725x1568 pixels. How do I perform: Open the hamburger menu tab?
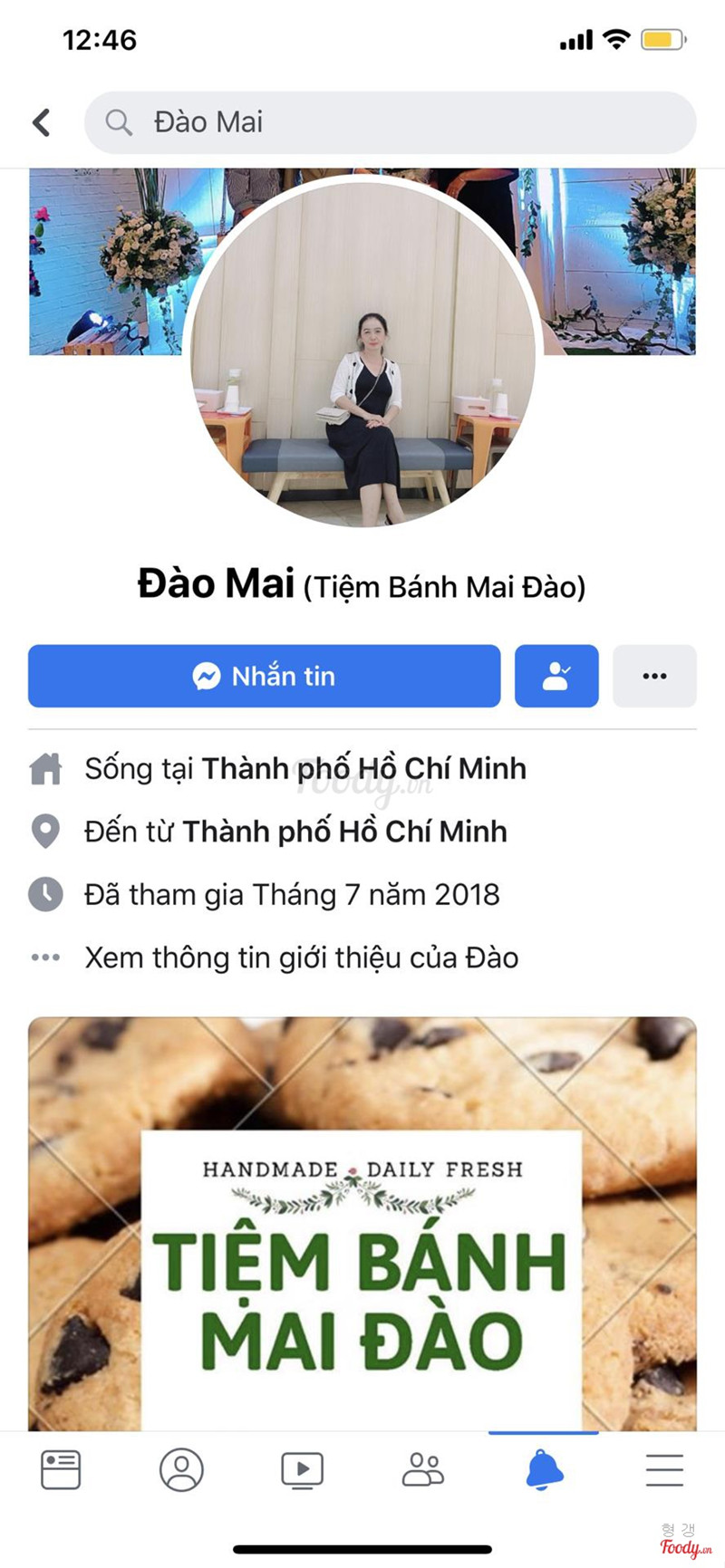click(x=664, y=1469)
